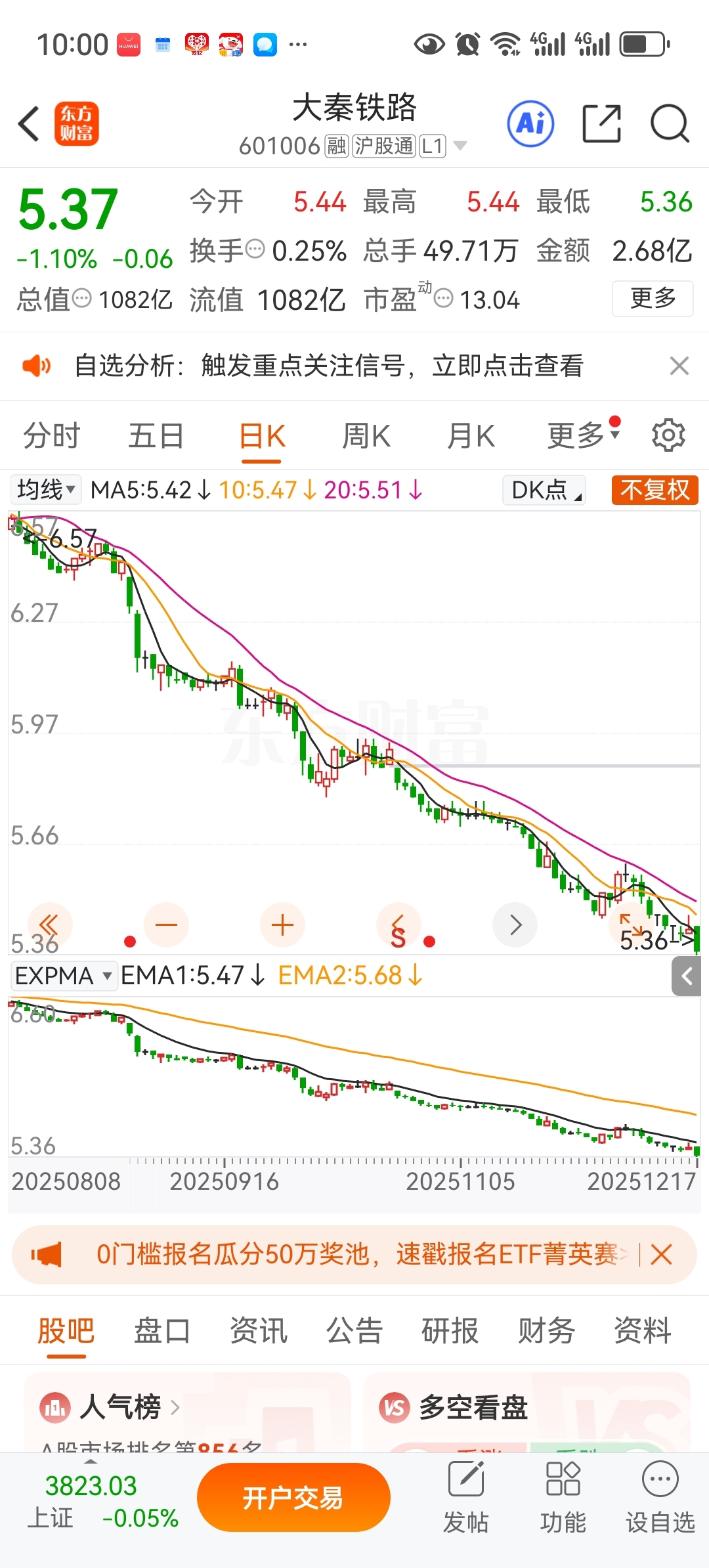Viewport: 709px width, 1568px height.
Task: Switch to 分时 chart tab
Action: click(52, 436)
